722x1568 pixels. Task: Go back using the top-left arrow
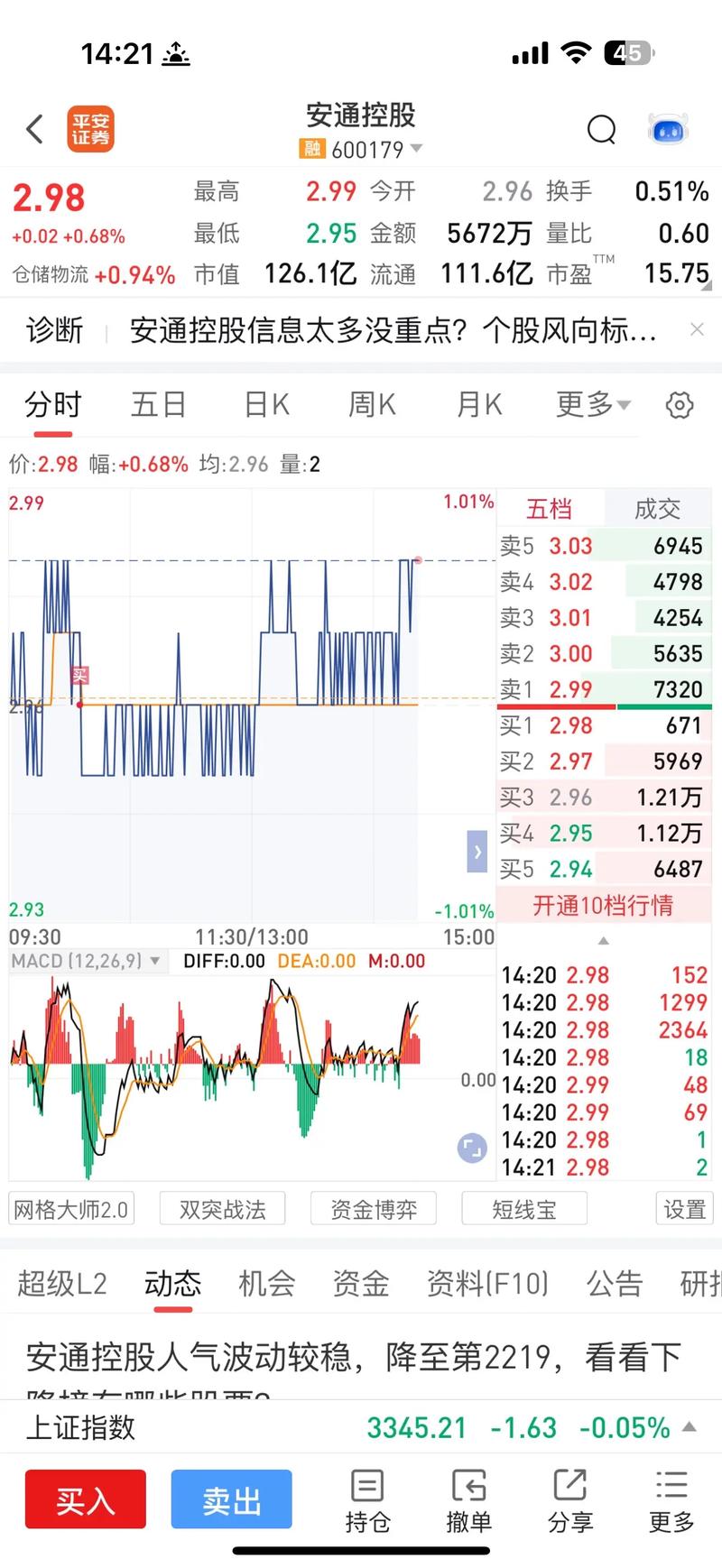35,130
